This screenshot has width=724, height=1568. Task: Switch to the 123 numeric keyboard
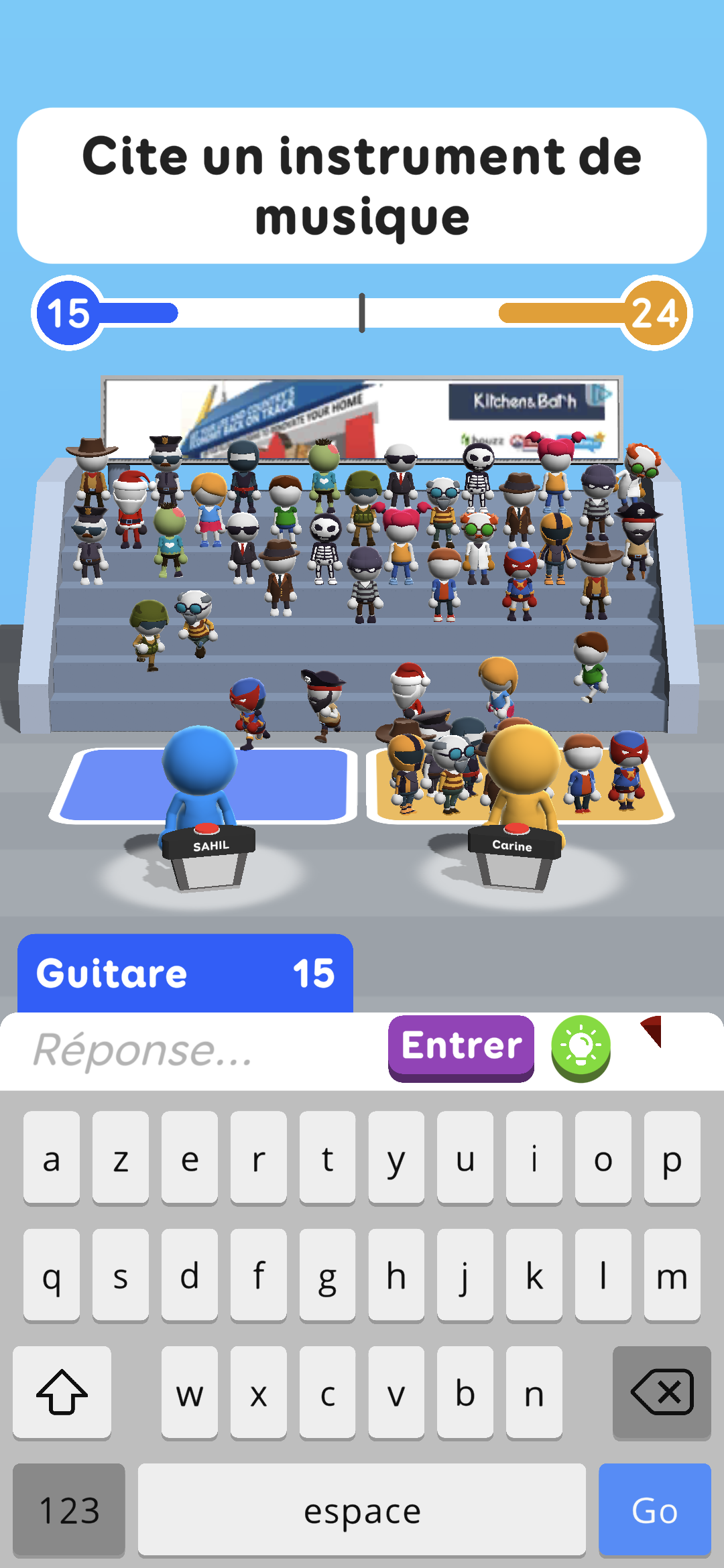(x=69, y=1511)
